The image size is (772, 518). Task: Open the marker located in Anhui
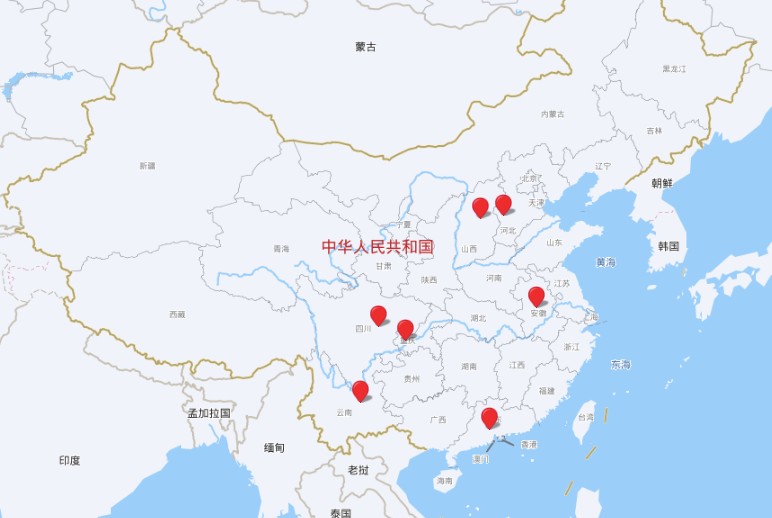[x=536, y=296]
